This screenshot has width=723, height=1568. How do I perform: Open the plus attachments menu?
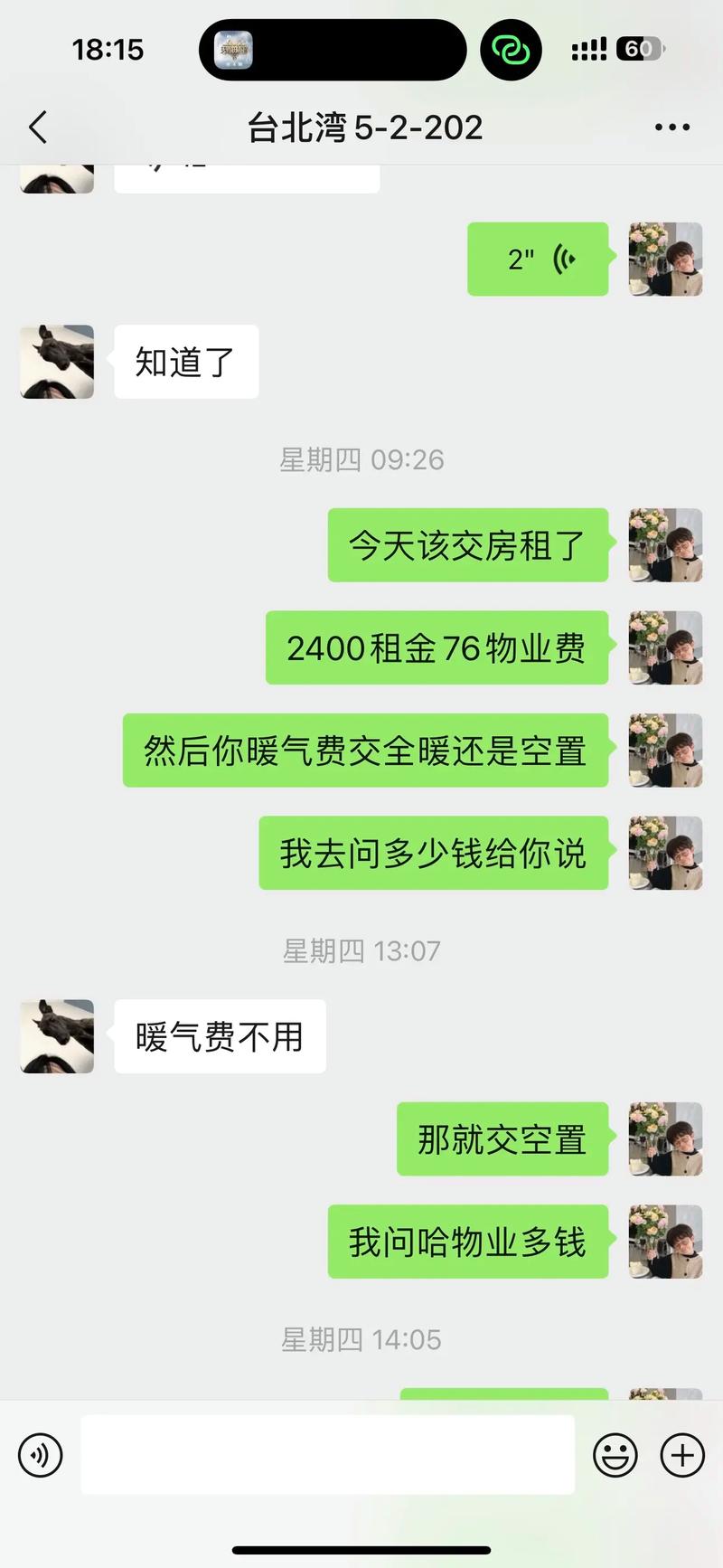tap(682, 1455)
